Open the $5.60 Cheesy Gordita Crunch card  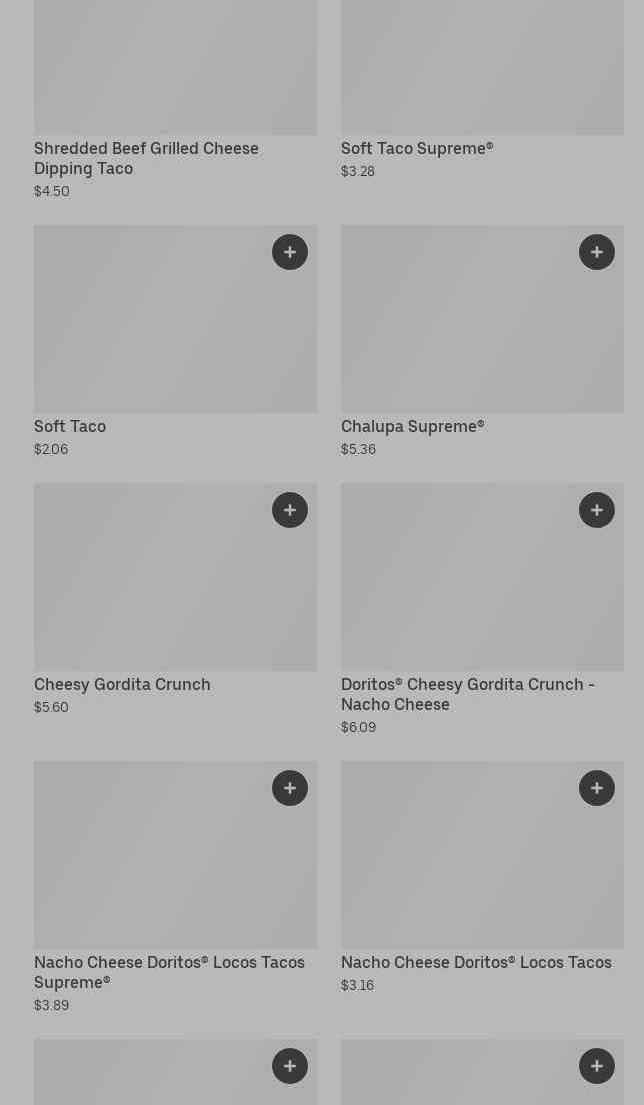click(122, 684)
